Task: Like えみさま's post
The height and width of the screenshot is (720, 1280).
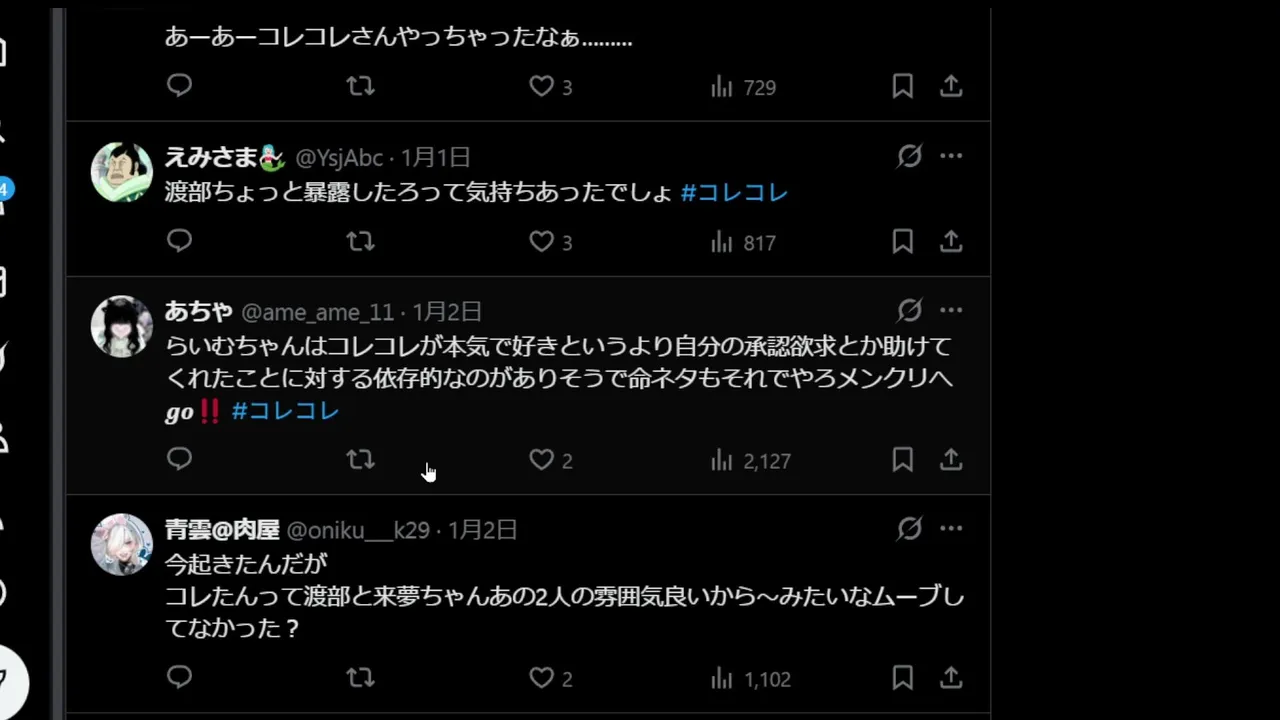Action: [541, 242]
